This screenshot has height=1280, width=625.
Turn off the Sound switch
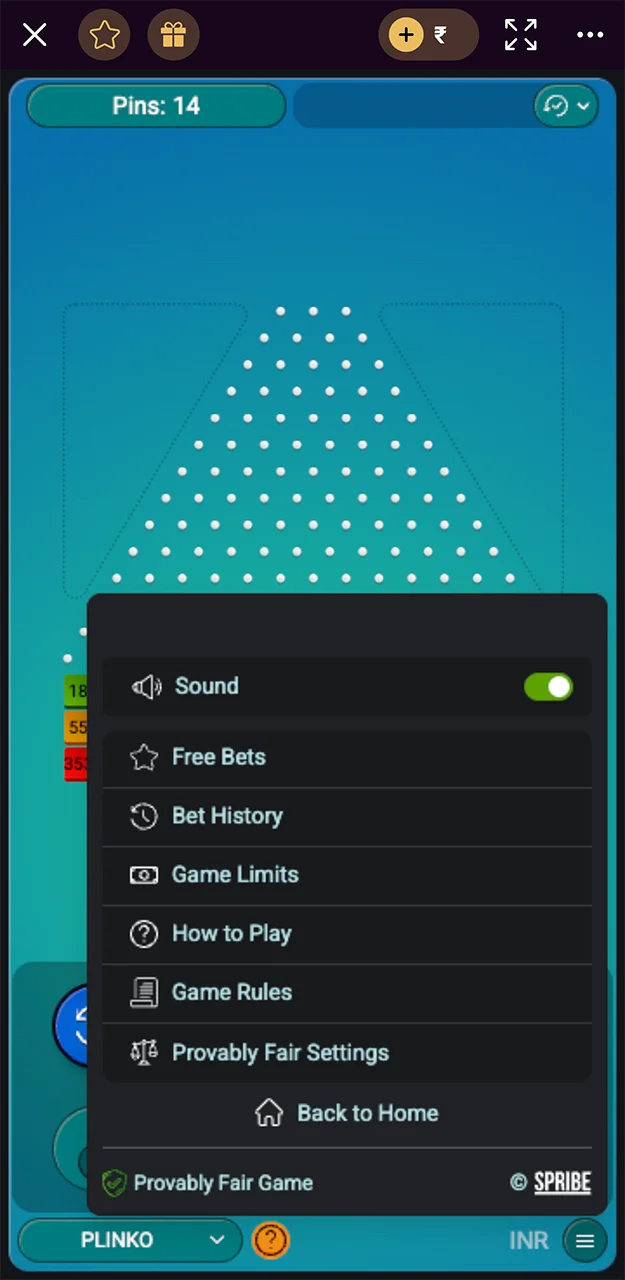coord(548,686)
